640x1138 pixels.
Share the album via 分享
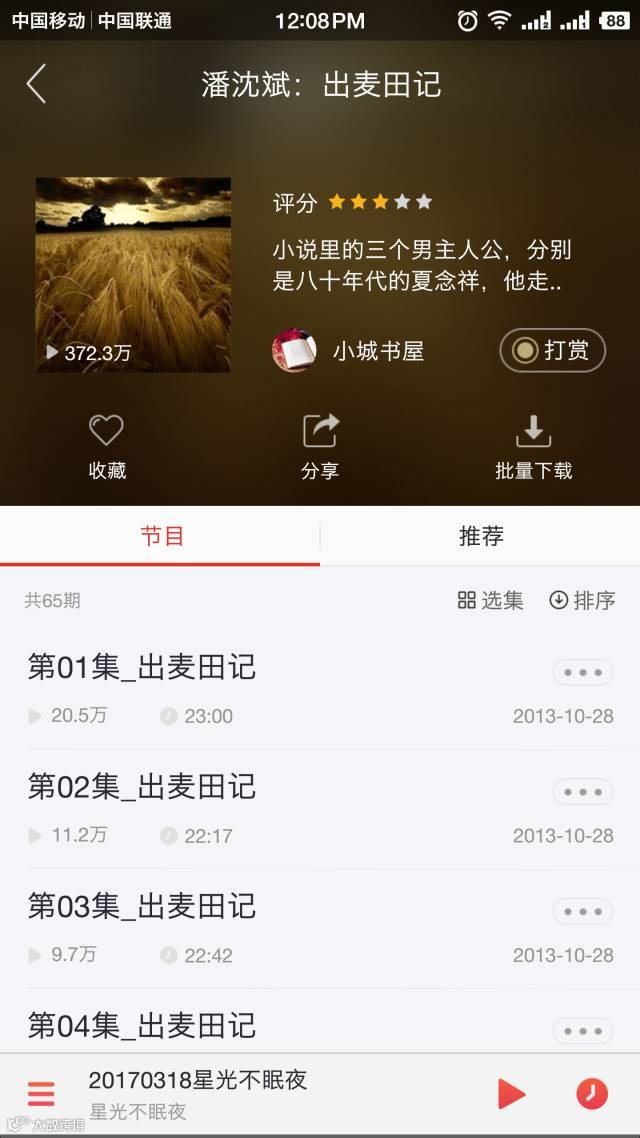click(x=320, y=447)
